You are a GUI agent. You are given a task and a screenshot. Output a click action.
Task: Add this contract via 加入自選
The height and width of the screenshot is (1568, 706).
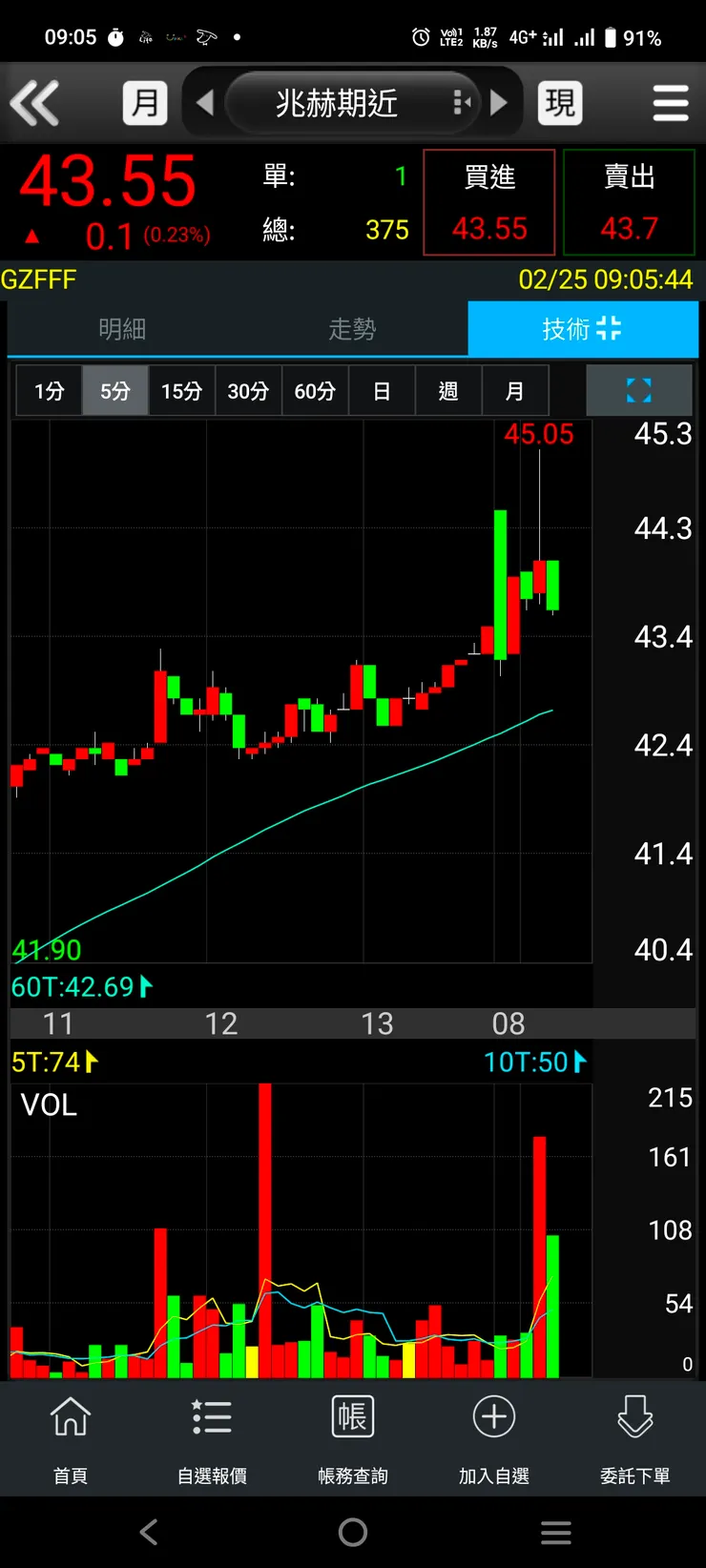pos(493,1437)
